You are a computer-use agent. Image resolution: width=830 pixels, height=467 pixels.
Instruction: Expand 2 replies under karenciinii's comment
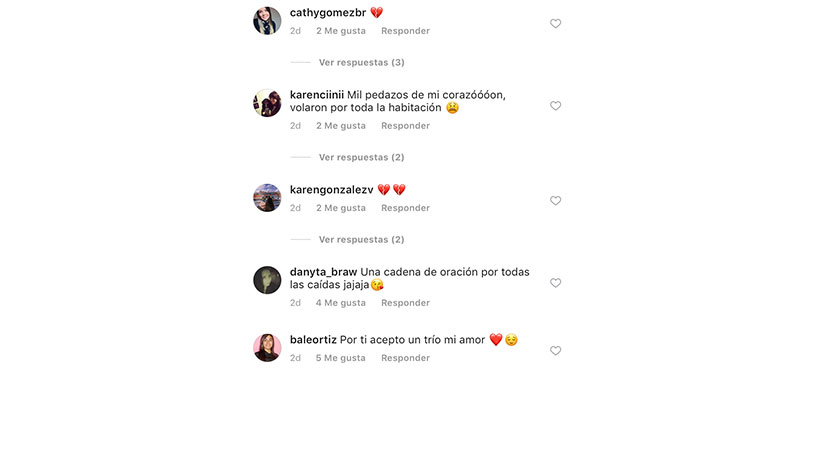click(361, 157)
